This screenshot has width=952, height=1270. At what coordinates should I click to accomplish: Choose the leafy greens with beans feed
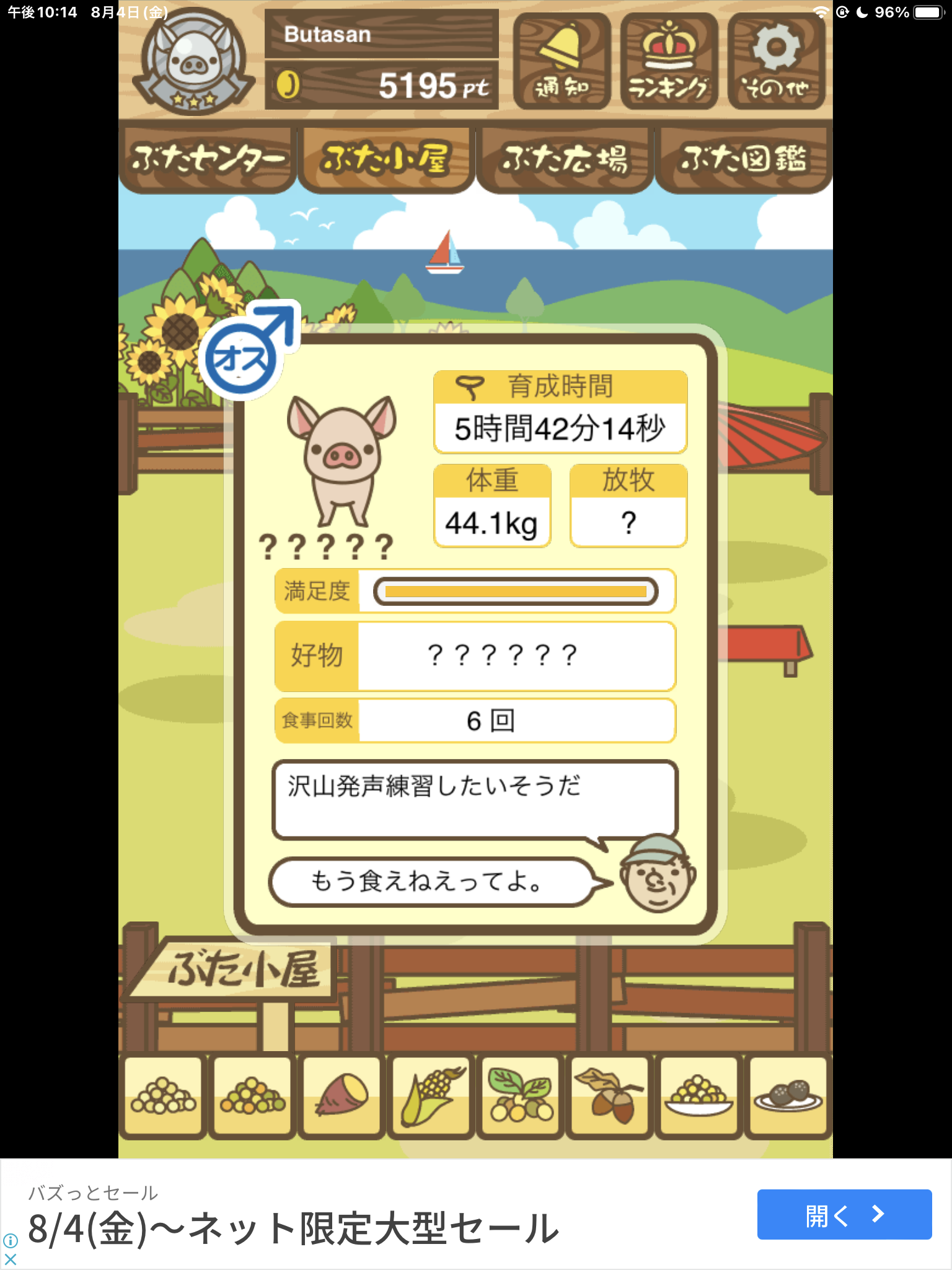click(x=521, y=1098)
